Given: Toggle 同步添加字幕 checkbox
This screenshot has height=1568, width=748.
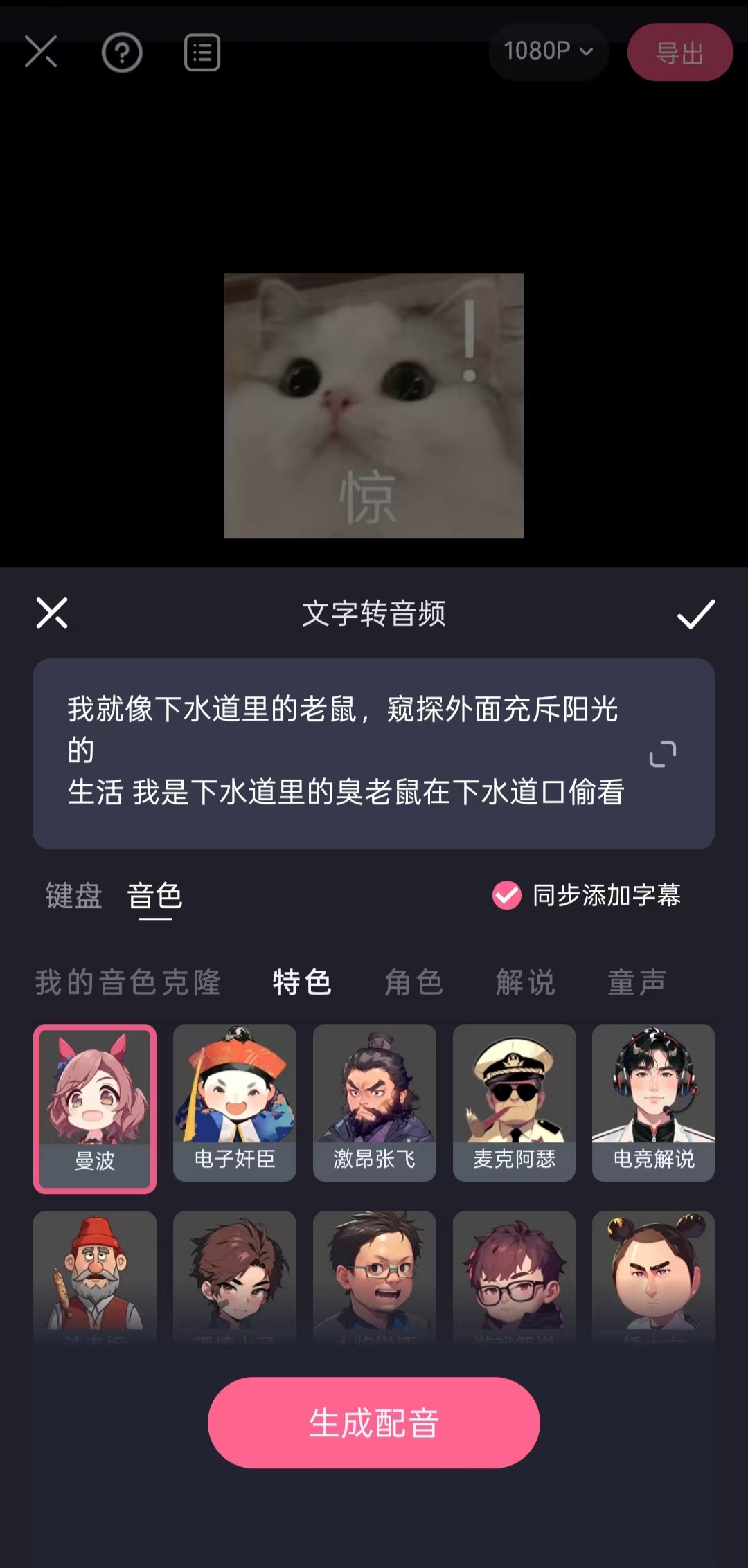Looking at the screenshot, I should [507, 895].
